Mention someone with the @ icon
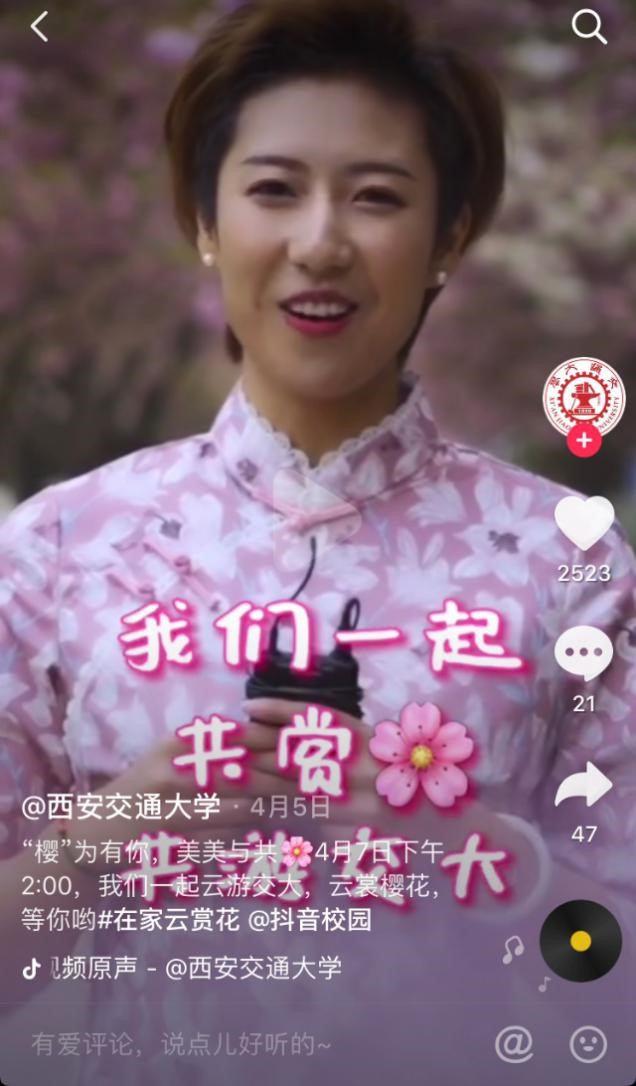 (x=513, y=1044)
